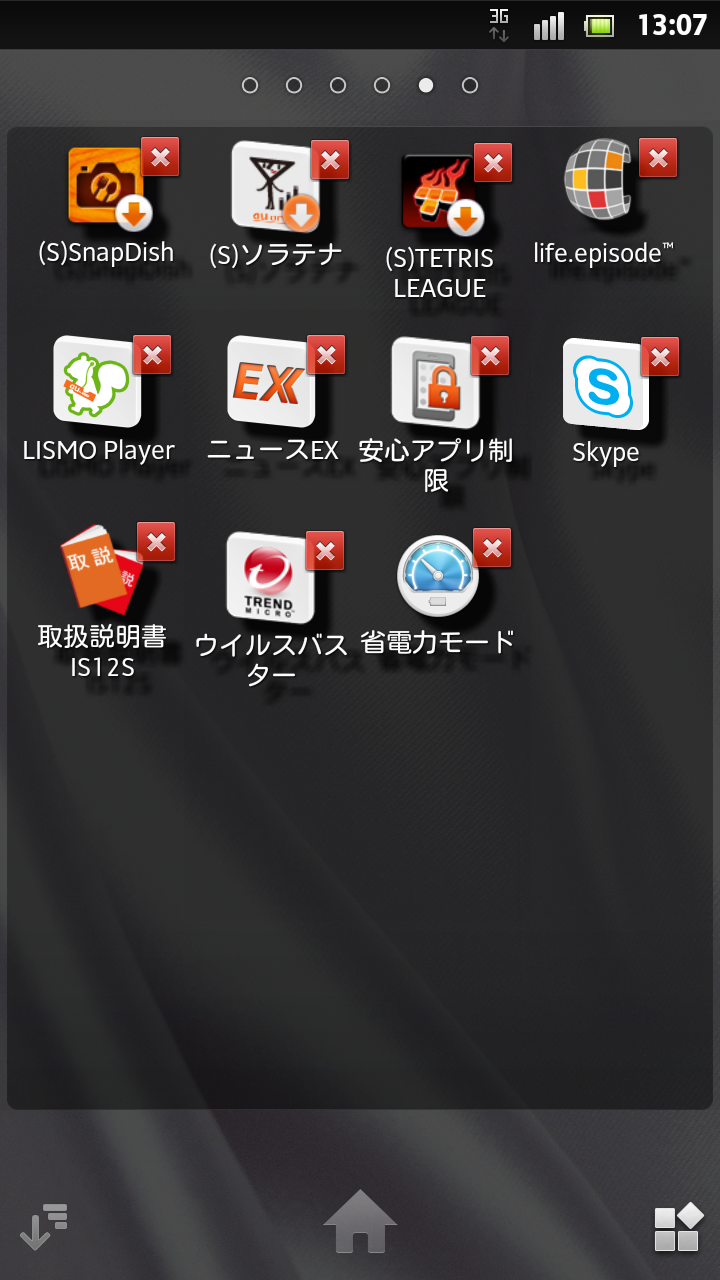The width and height of the screenshot is (720, 1280).
Task: Open the Skype app
Action: point(605,386)
